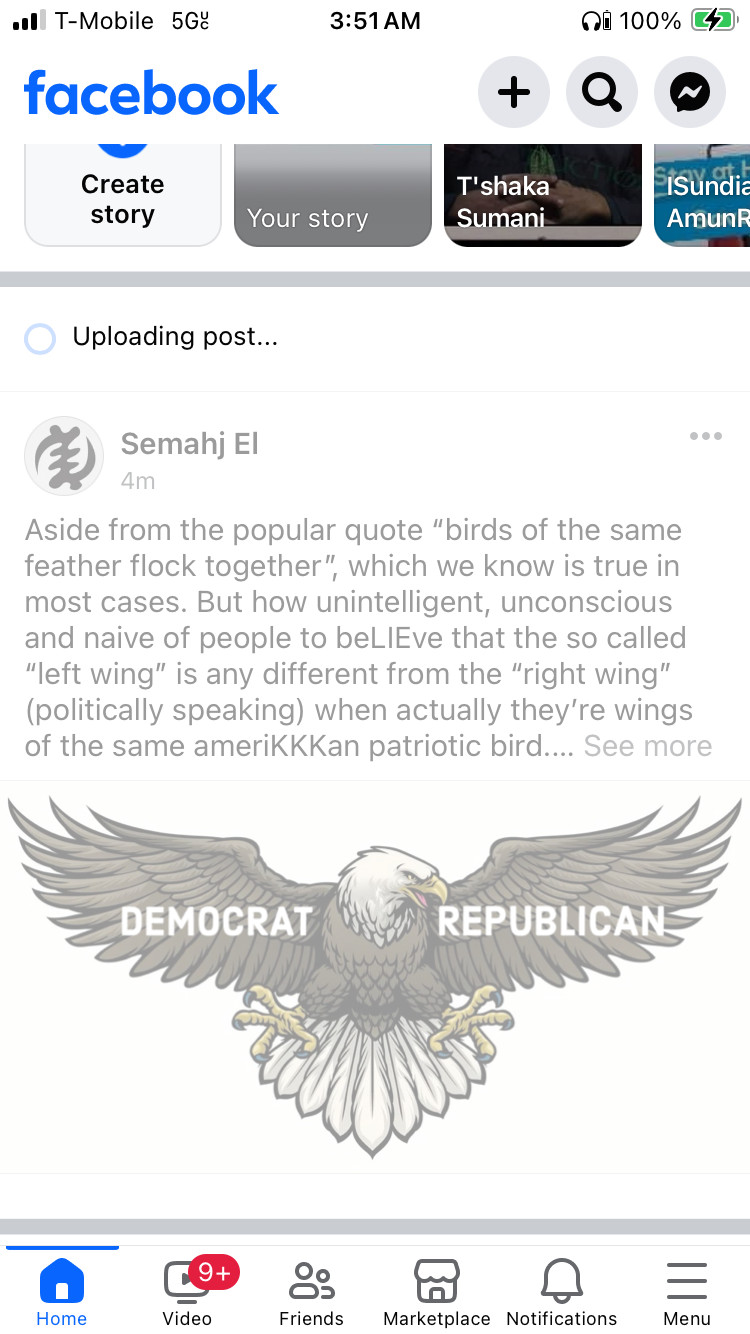The image size is (750, 1334).
Task: Open Your story tile
Action: (x=332, y=195)
